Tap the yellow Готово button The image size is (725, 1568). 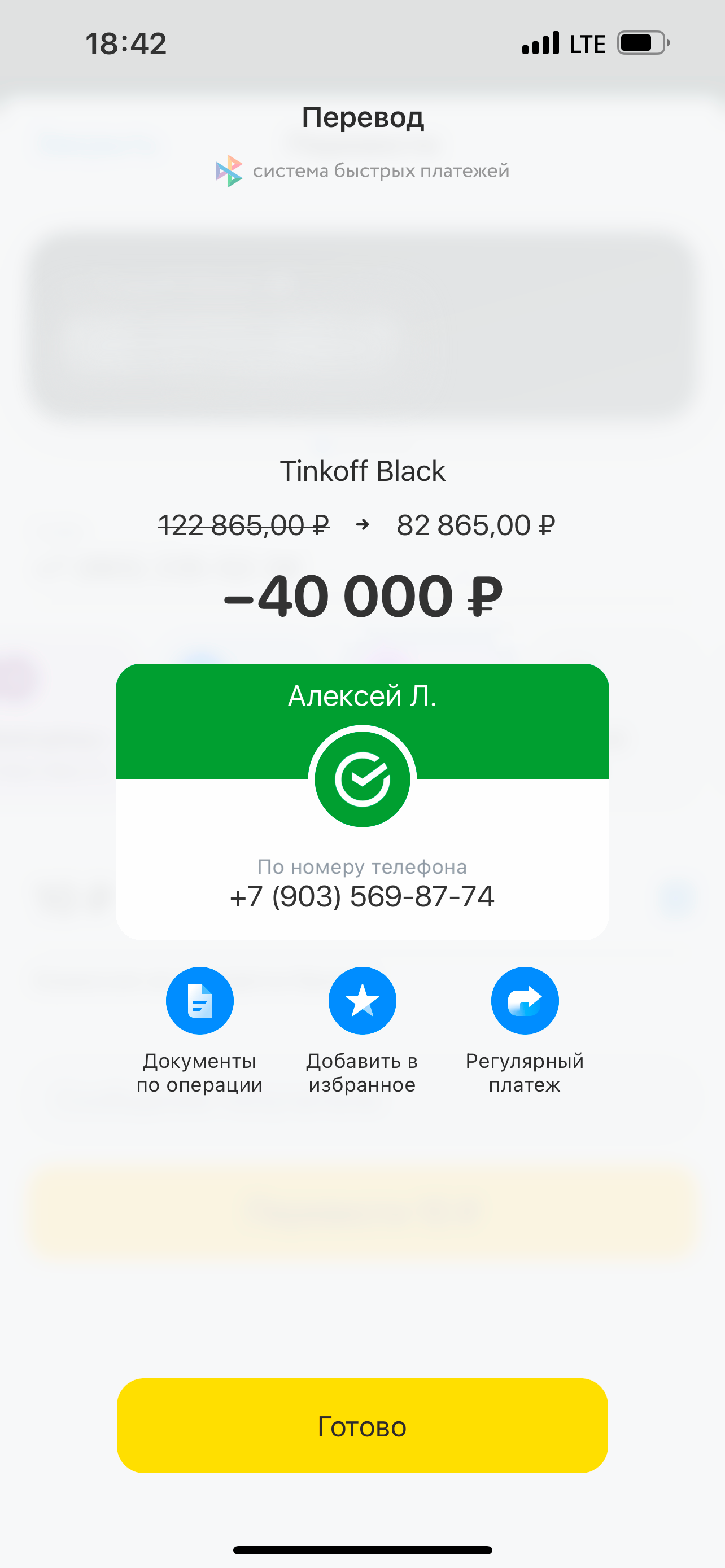pyautogui.click(x=362, y=1426)
